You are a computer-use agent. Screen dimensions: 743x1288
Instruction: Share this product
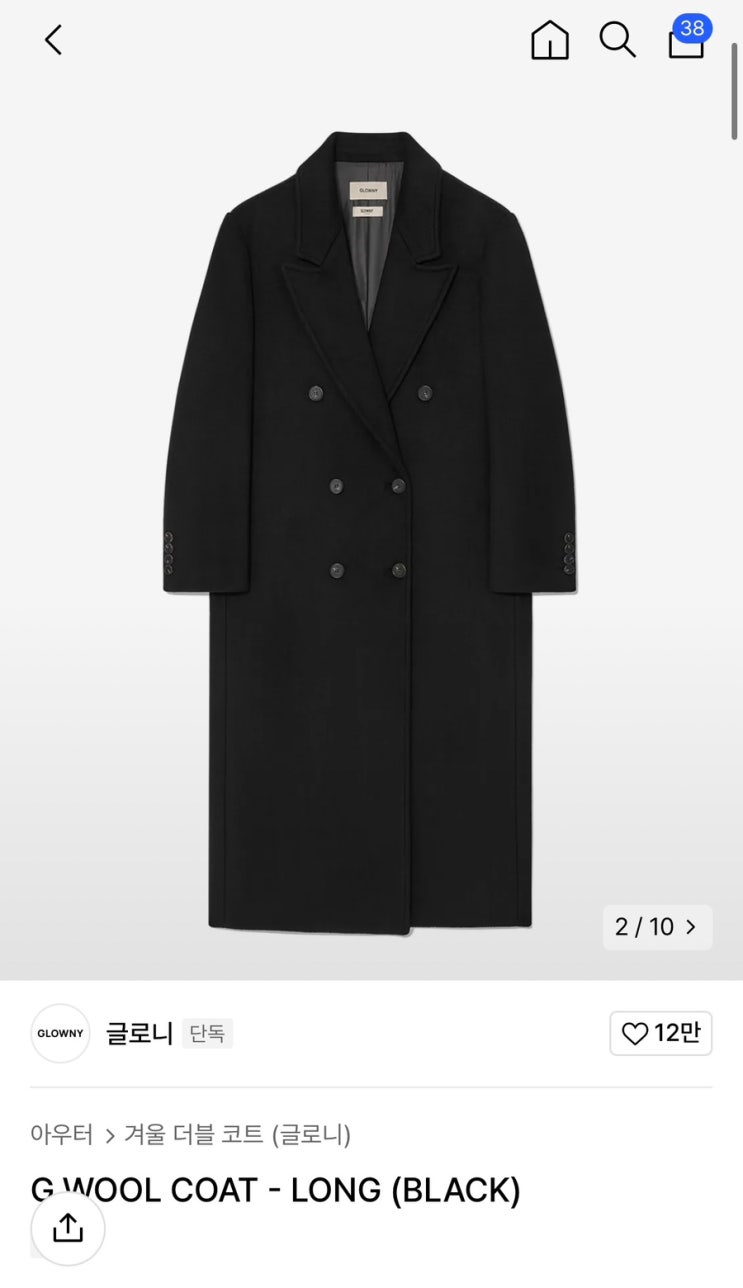[x=68, y=1227]
